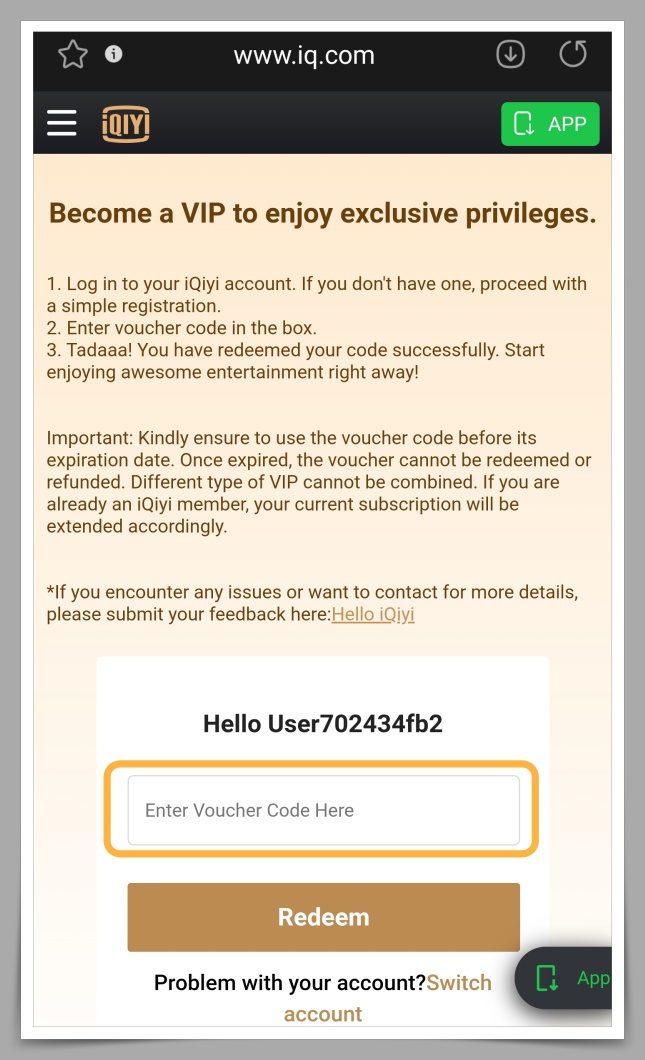Tap the www.iq.com address bar
645x1060 pixels.
[x=304, y=55]
